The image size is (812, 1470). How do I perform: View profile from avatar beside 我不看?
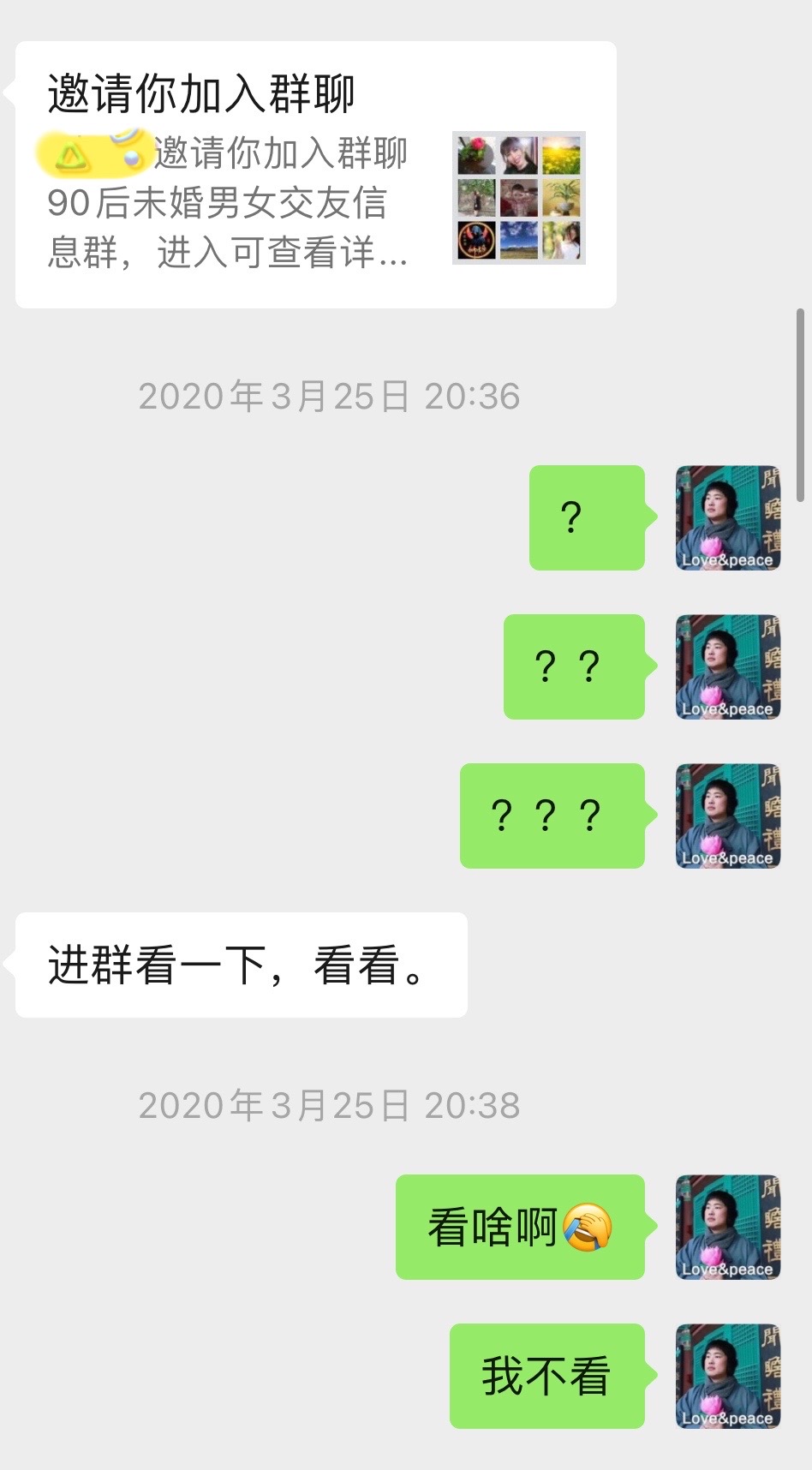[x=728, y=1376]
